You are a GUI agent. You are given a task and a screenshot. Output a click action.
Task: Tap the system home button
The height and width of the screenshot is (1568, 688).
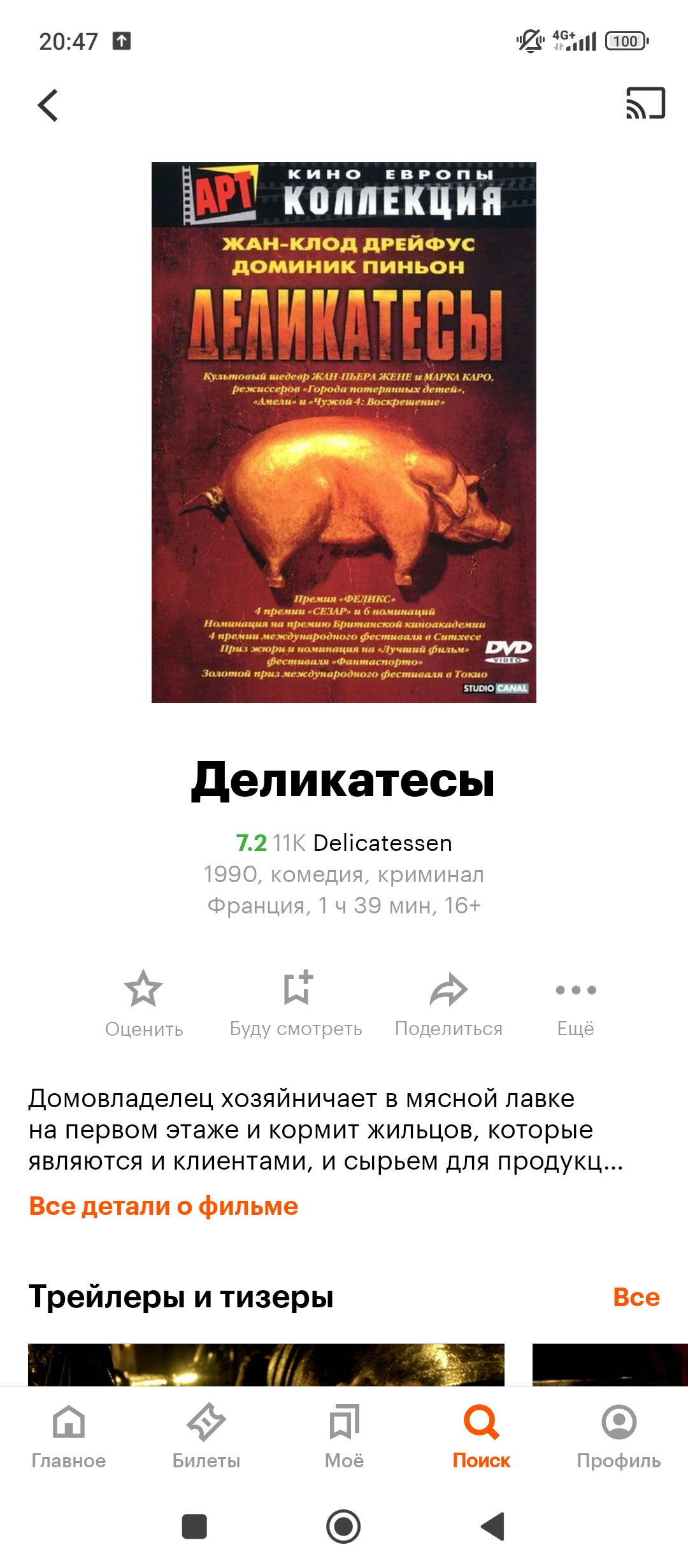point(343,1527)
